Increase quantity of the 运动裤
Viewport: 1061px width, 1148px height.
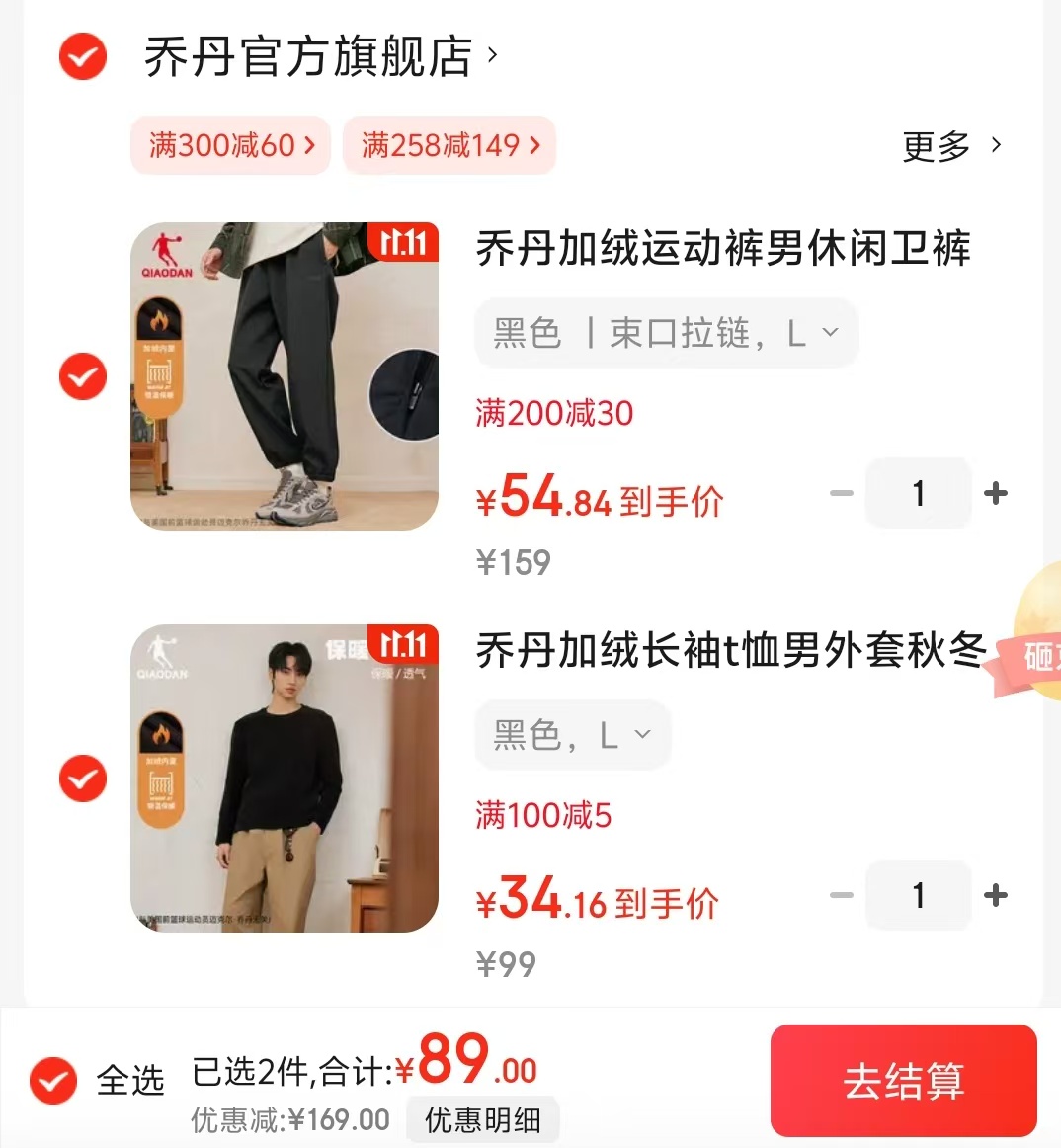tap(996, 493)
